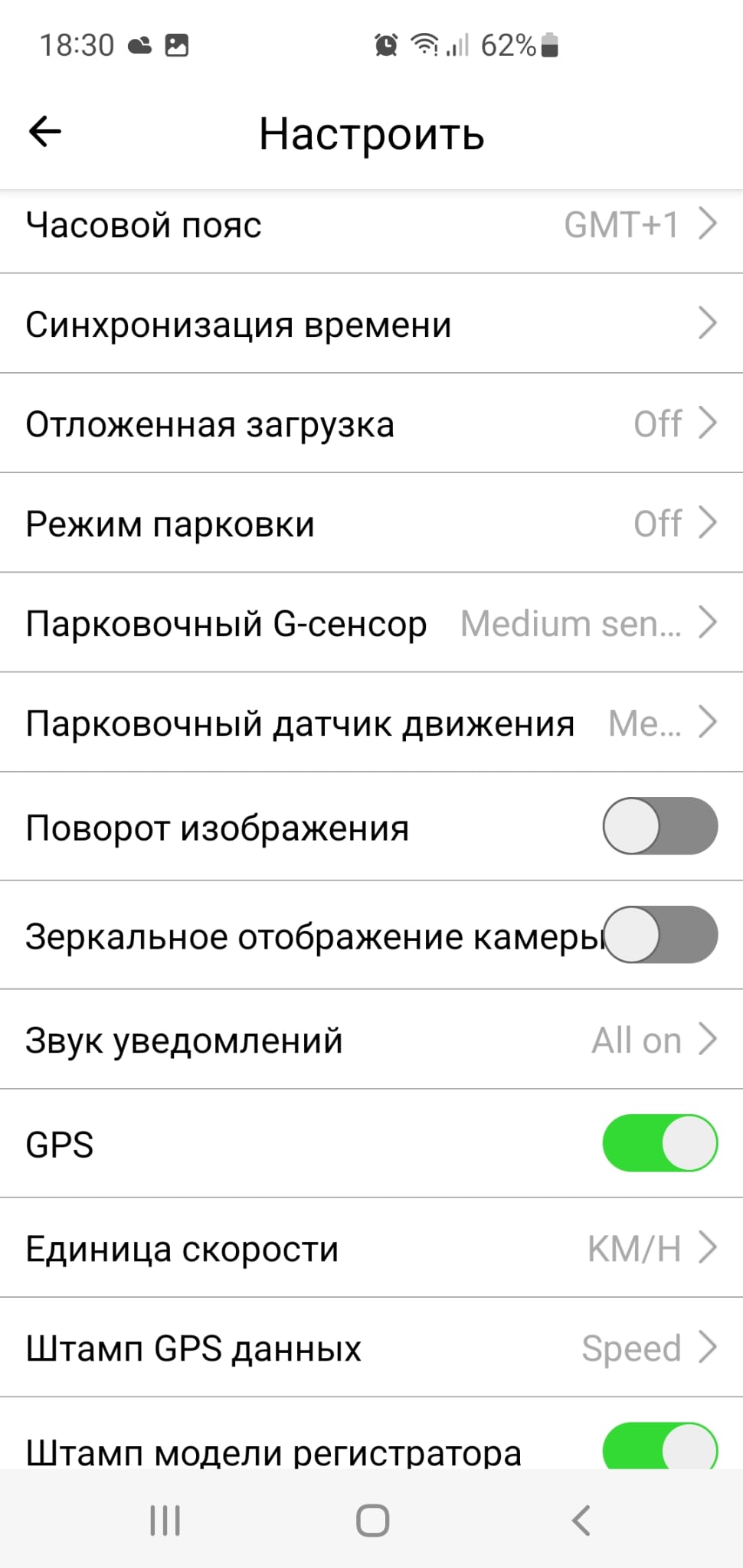Open Звук уведомлений options
The height and width of the screenshot is (1568, 743).
(371, 1040)
